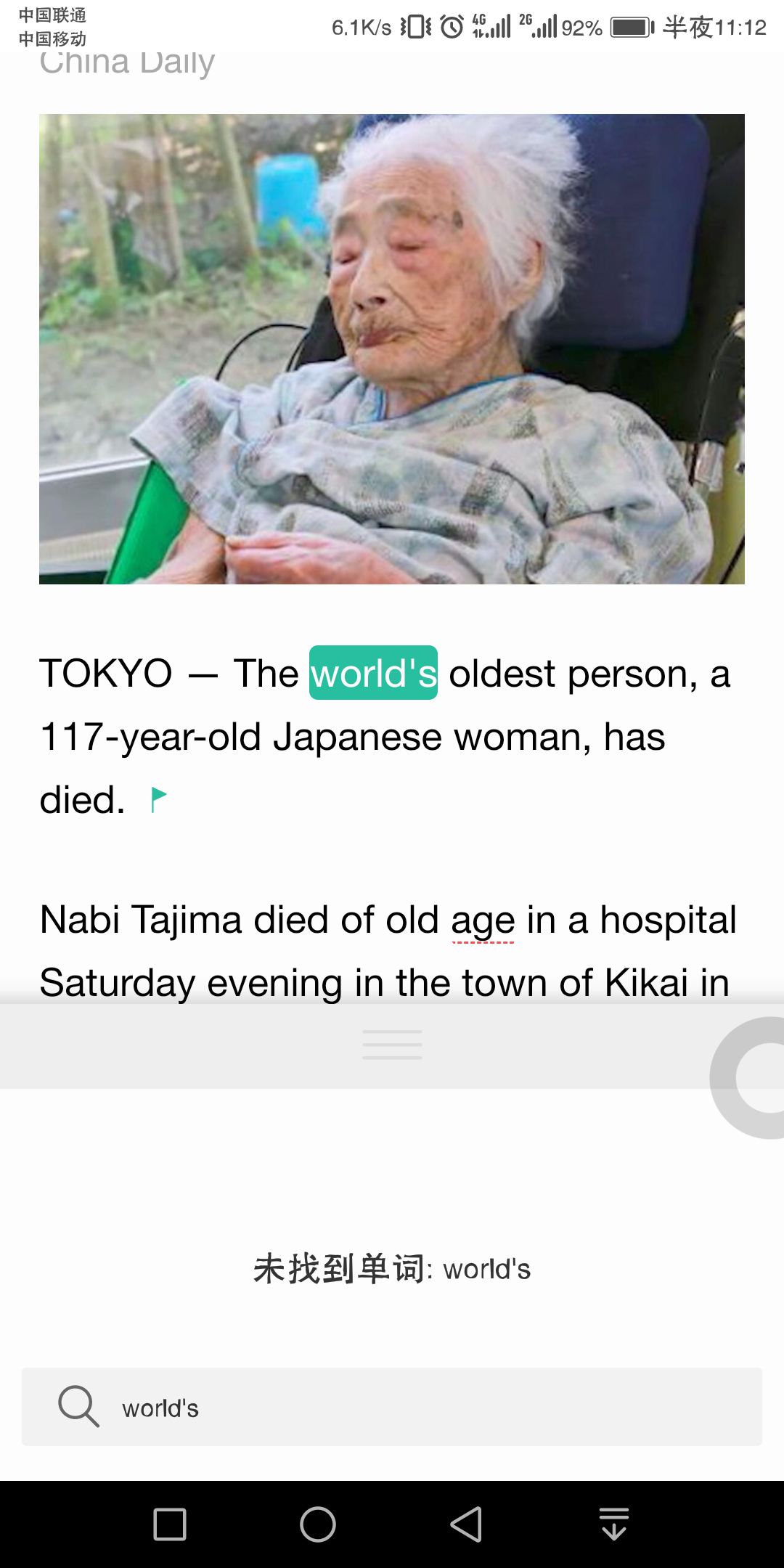Go to the home screen
This screenshot has width=784, height=1568.
coord(318,1524)
